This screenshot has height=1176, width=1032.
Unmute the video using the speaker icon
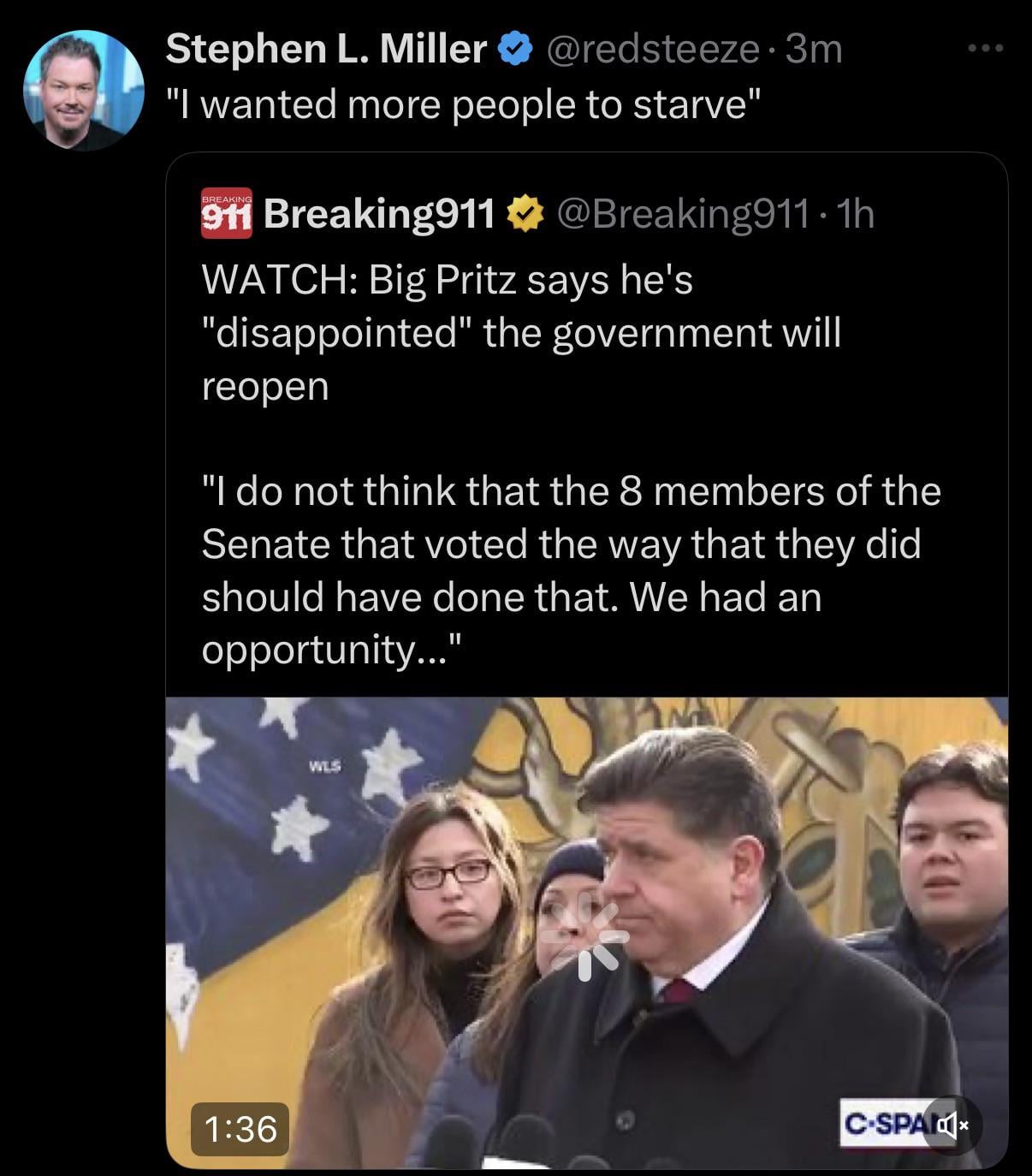pyautogui.click(x=952, y=1125)
